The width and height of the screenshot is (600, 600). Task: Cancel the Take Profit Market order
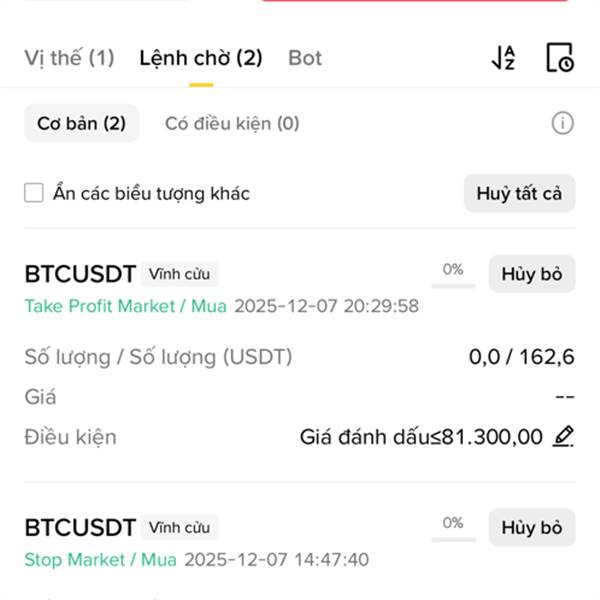[531, 274]
